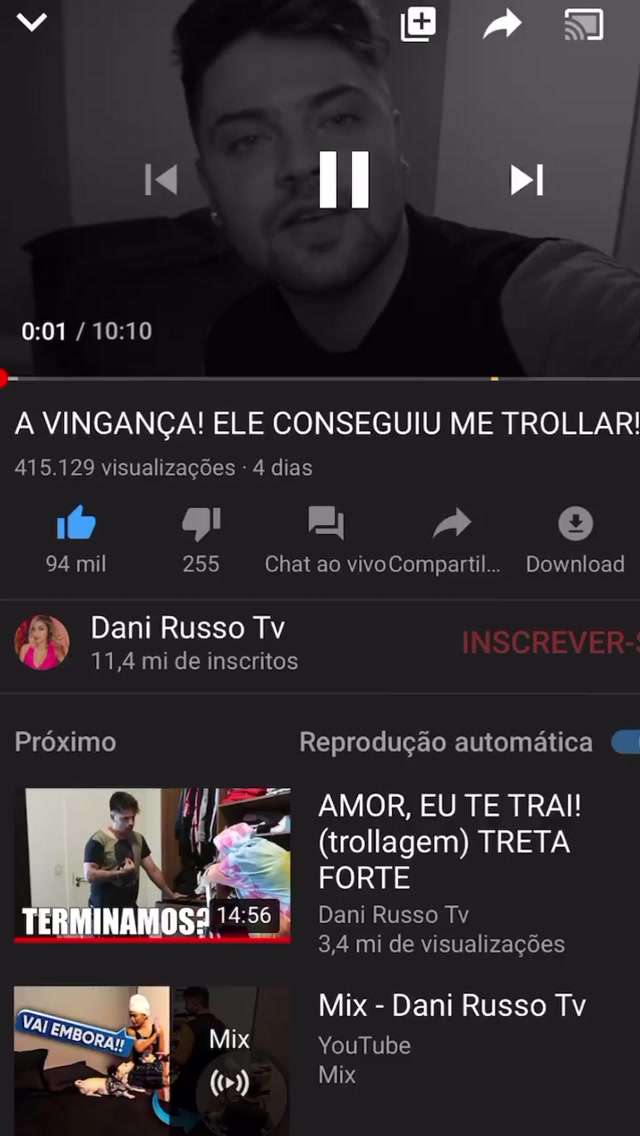Screen dimensions: 640x1136
Task: Cast the video to another device
Action: (584, 25)
